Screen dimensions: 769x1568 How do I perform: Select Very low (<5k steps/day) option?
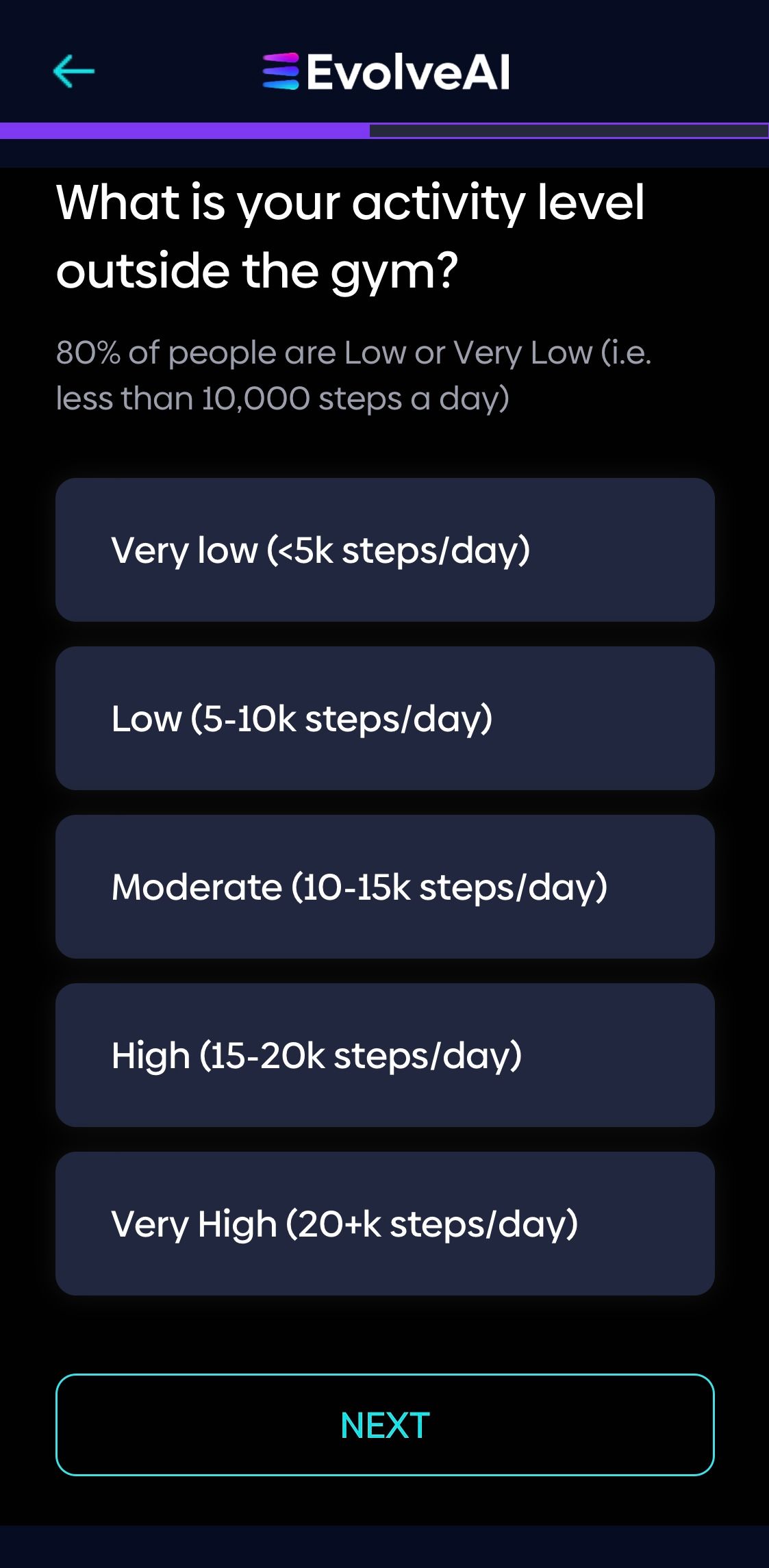pyautogui.click(x=384, y=550)
